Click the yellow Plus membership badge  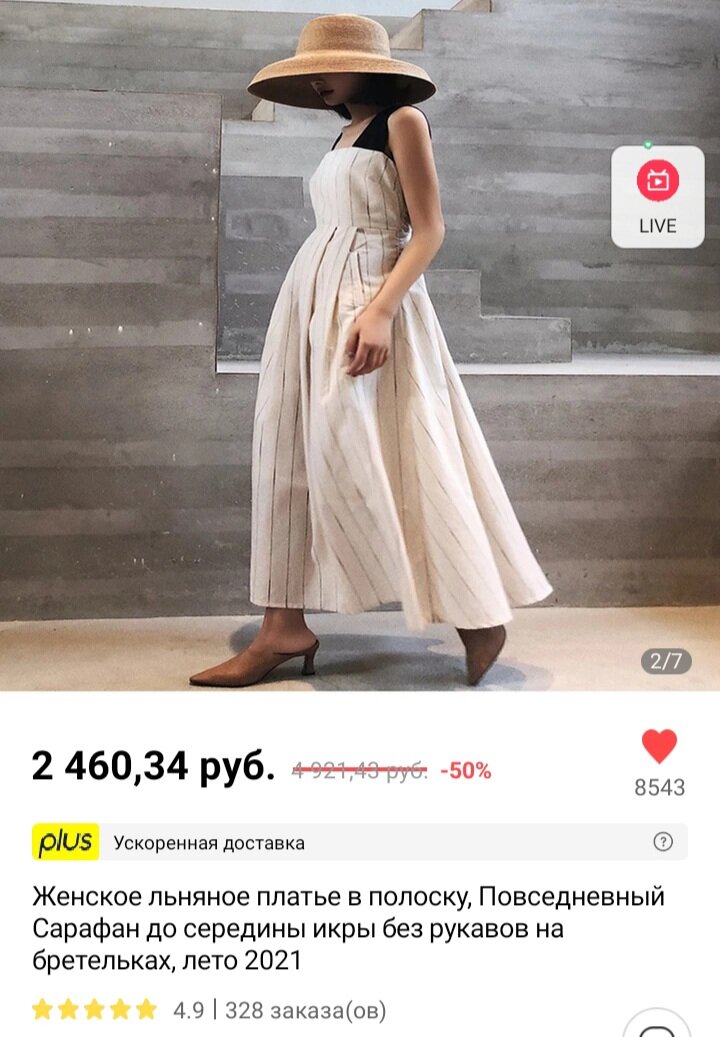(64, 841)
